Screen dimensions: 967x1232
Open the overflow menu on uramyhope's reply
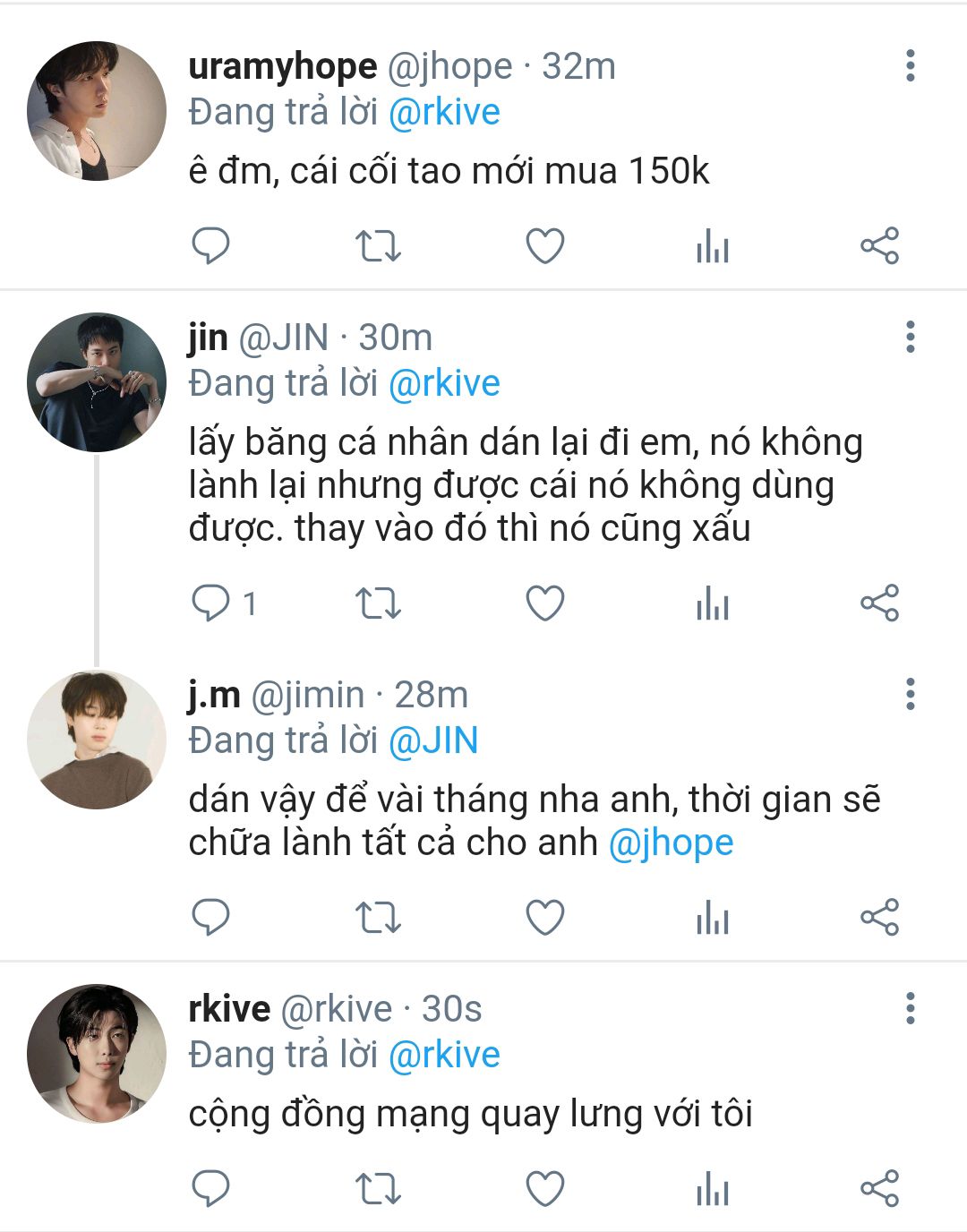pos(910,66)
